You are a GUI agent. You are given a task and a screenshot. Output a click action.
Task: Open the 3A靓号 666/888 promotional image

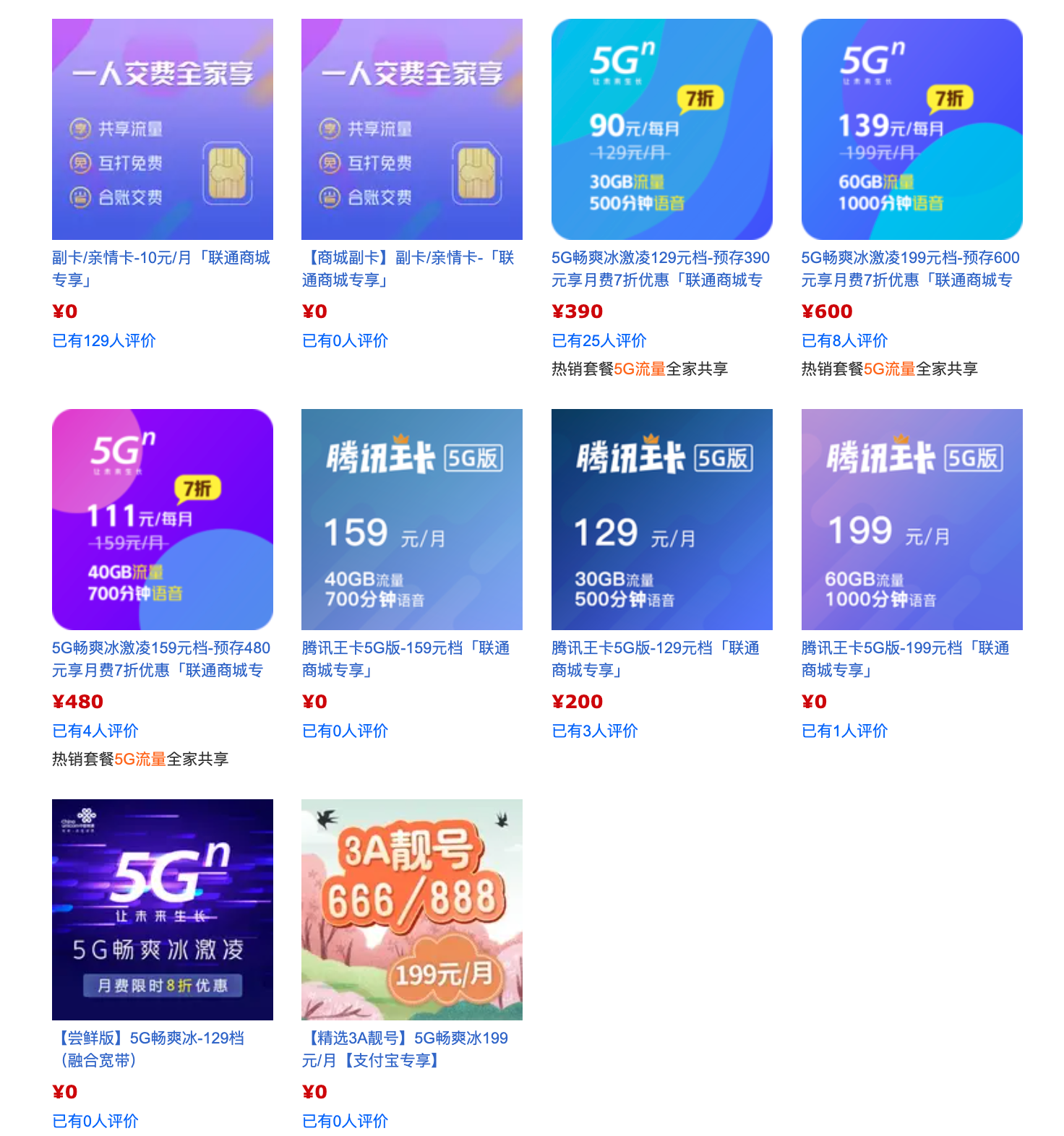pyautogui.click(x=411, y=909)
